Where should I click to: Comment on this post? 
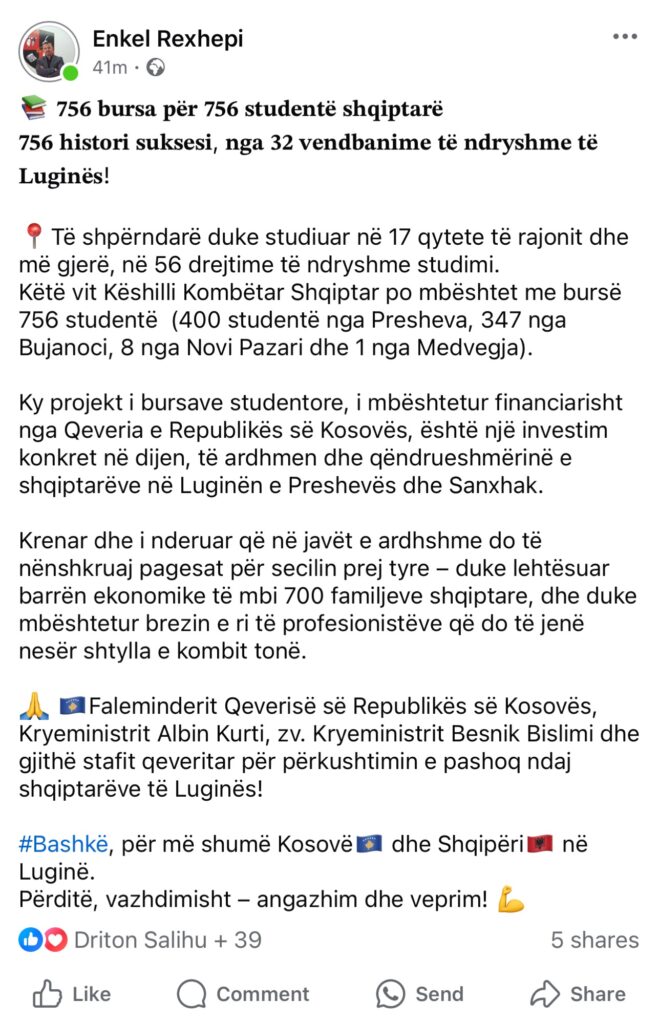pos(243,994)
